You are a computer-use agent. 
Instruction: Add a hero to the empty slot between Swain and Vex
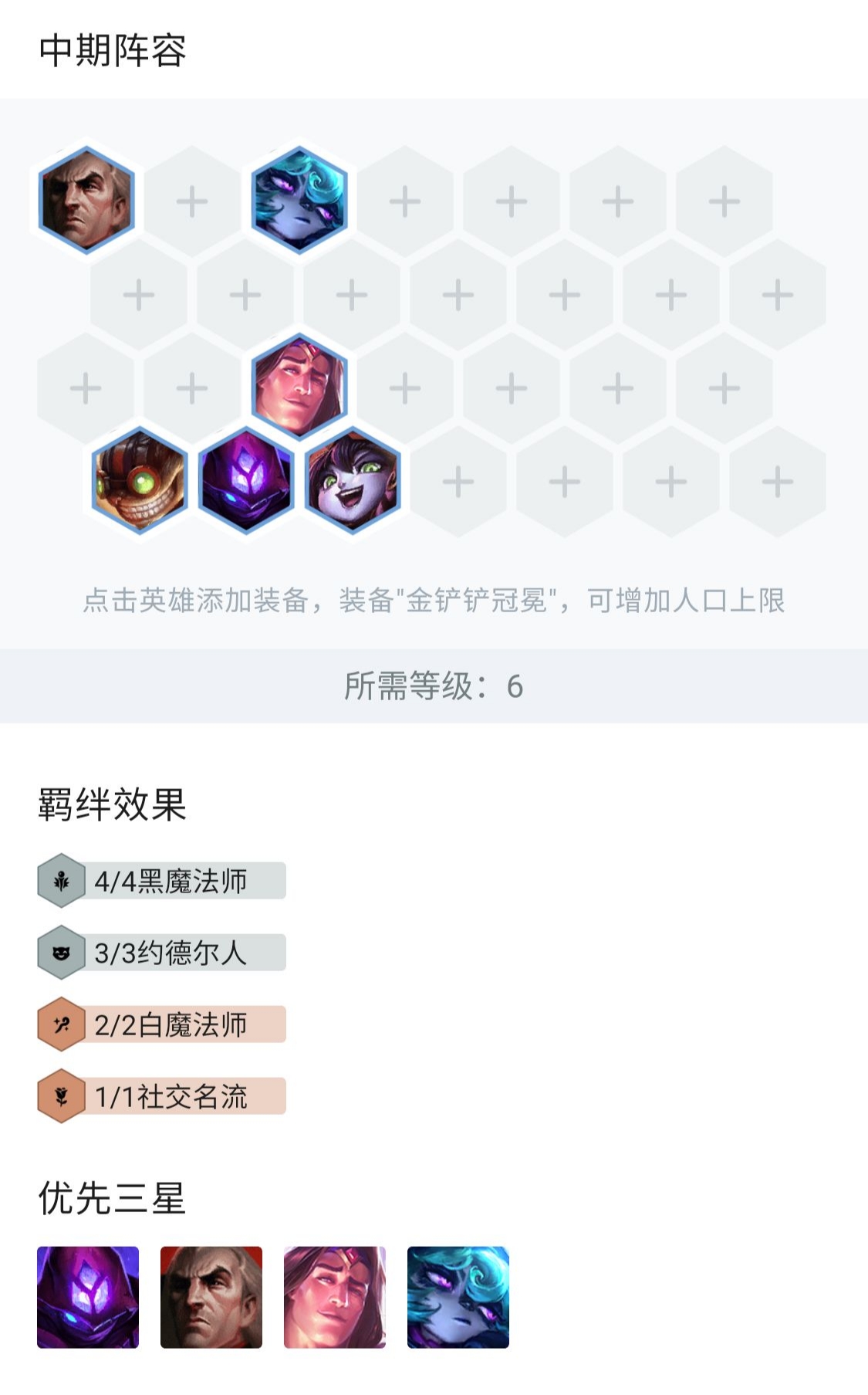coord(192,202)
